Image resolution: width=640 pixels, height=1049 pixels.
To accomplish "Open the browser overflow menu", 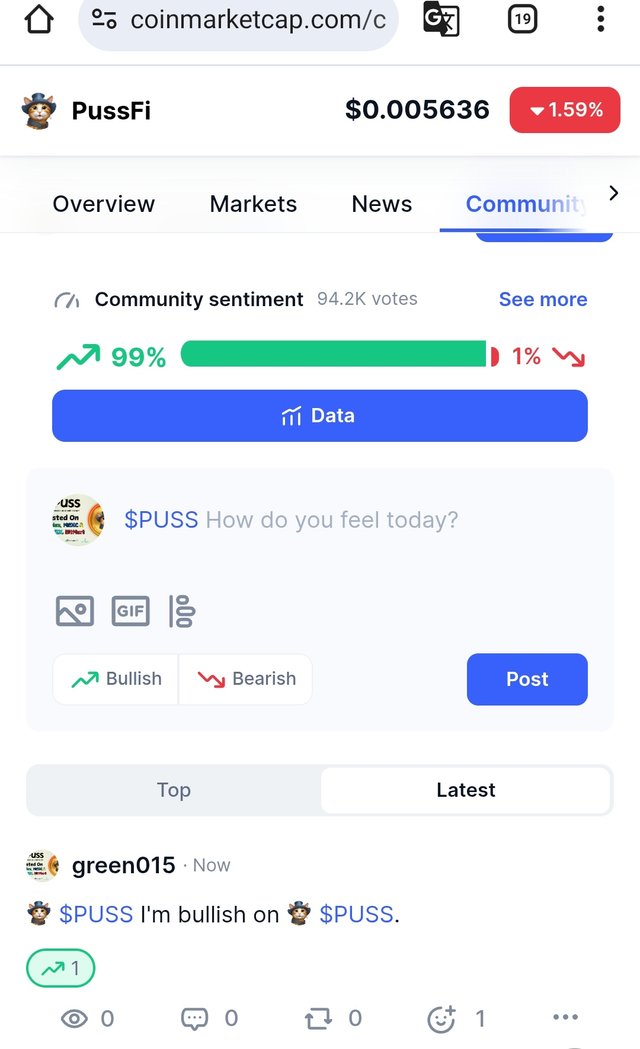I will pyautogui.click(x=600, y=19).
